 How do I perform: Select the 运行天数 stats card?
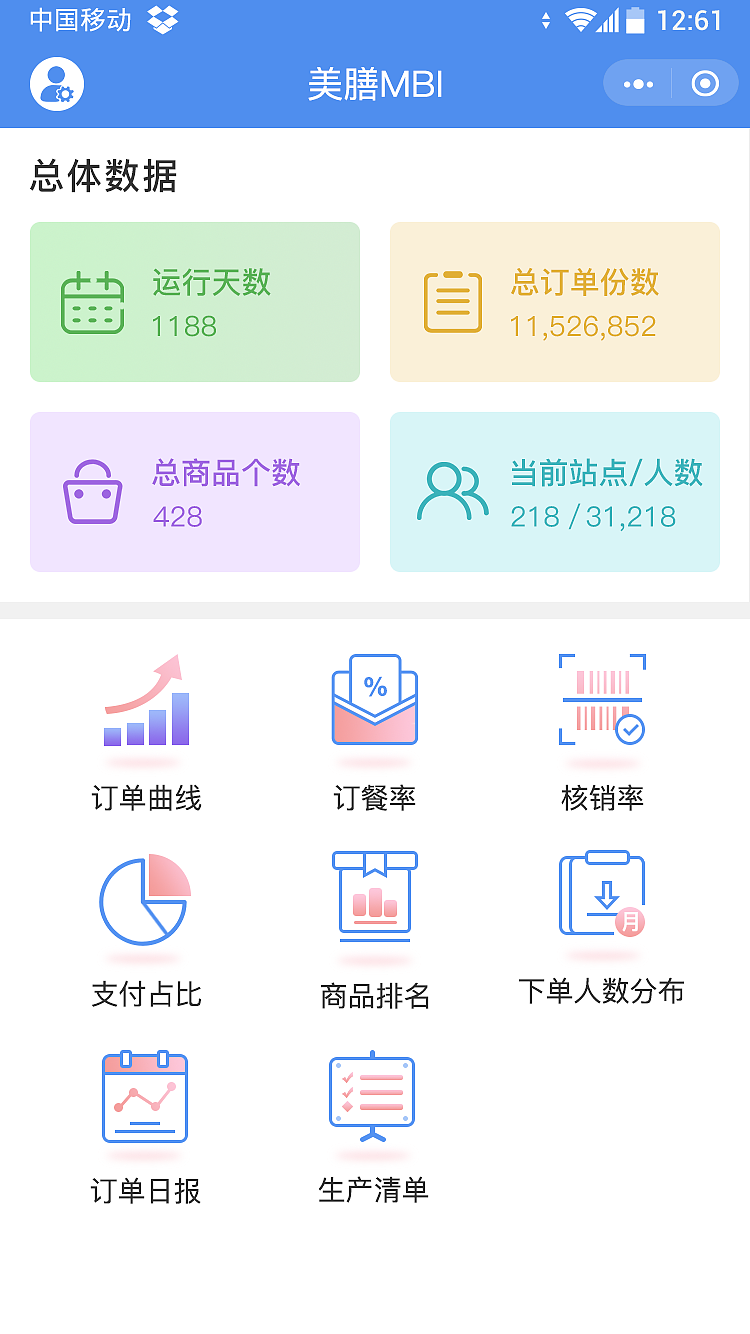click(195, 301)
